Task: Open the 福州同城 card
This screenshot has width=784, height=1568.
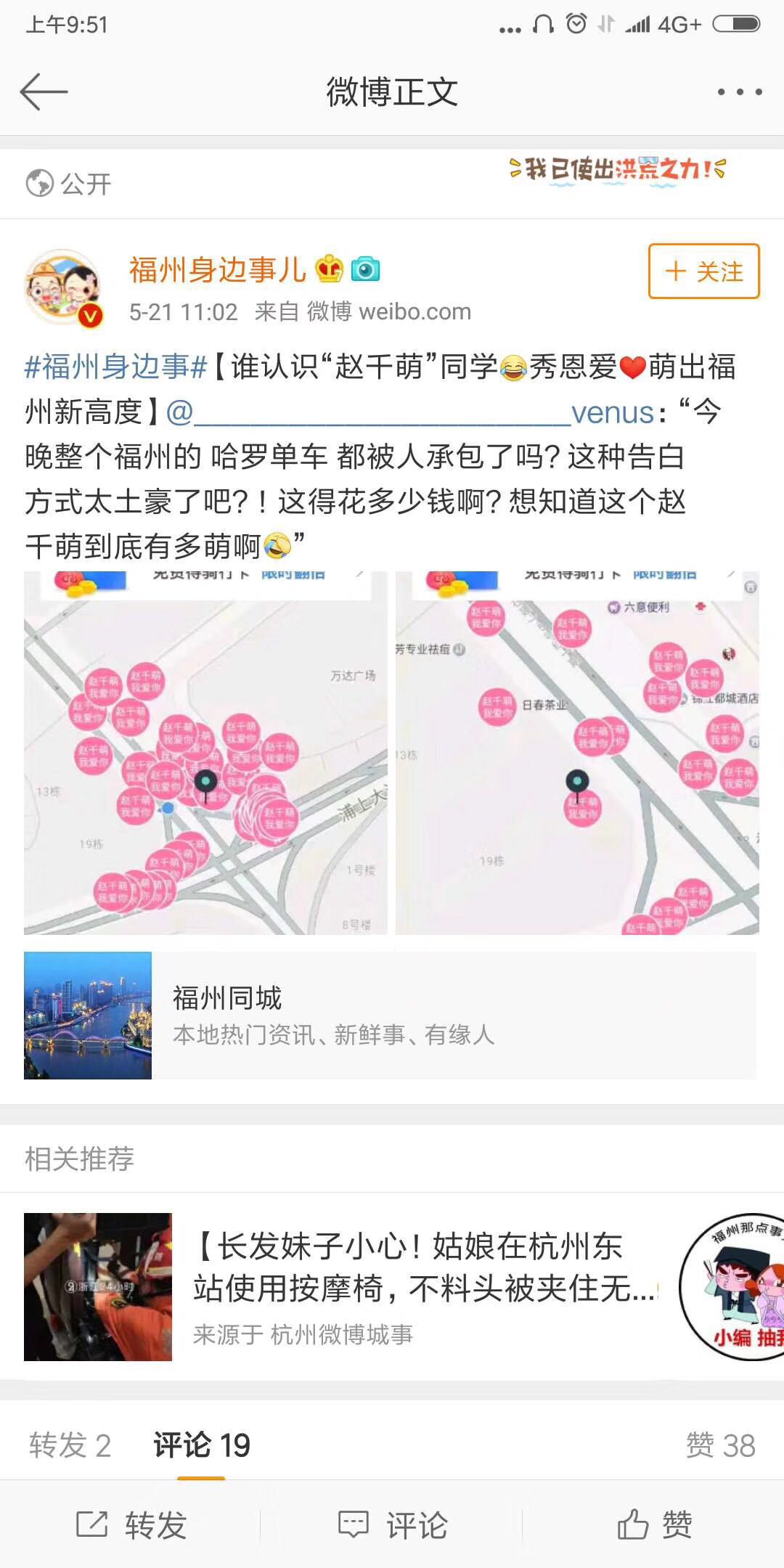Action: pyautogui.click(x=391, y=1015)
